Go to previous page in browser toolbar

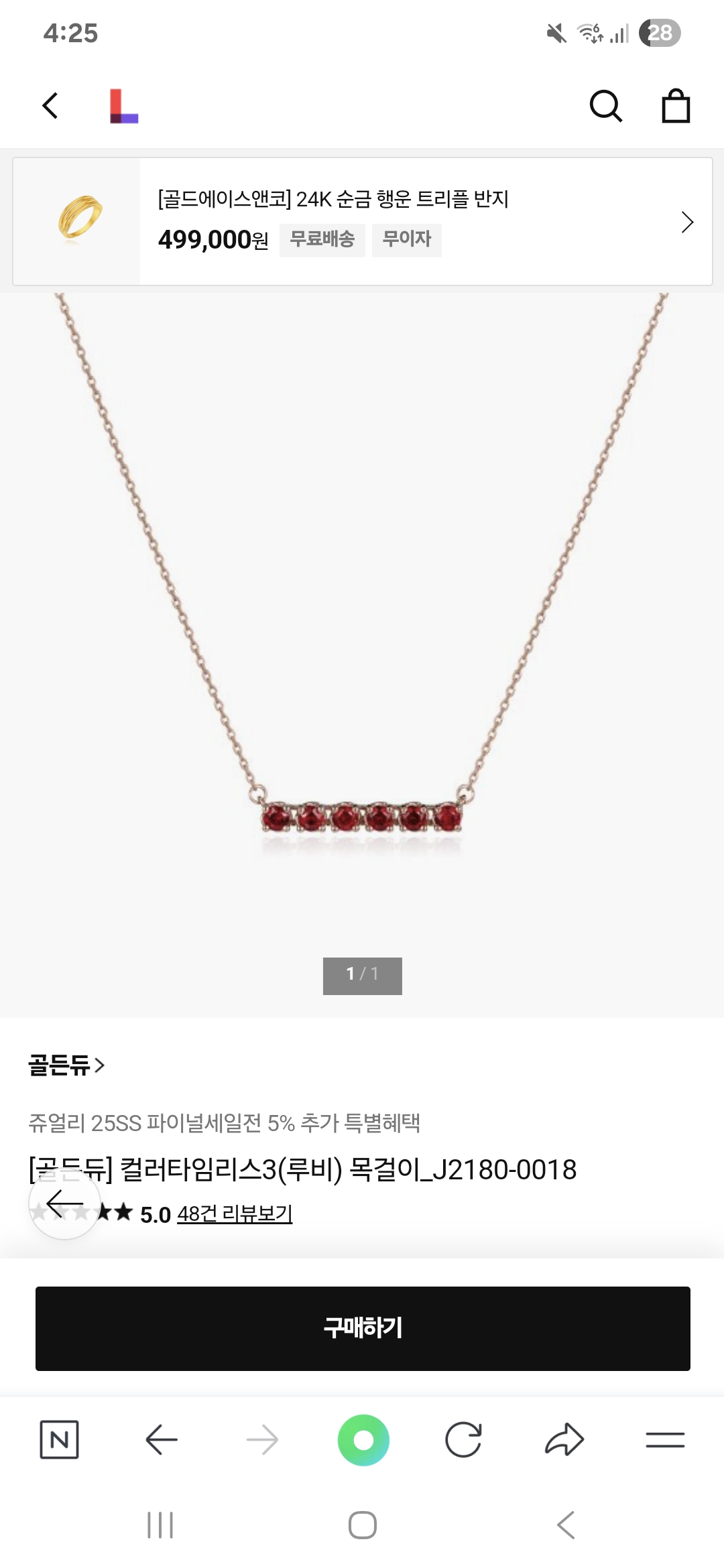tap(162, 1439)
